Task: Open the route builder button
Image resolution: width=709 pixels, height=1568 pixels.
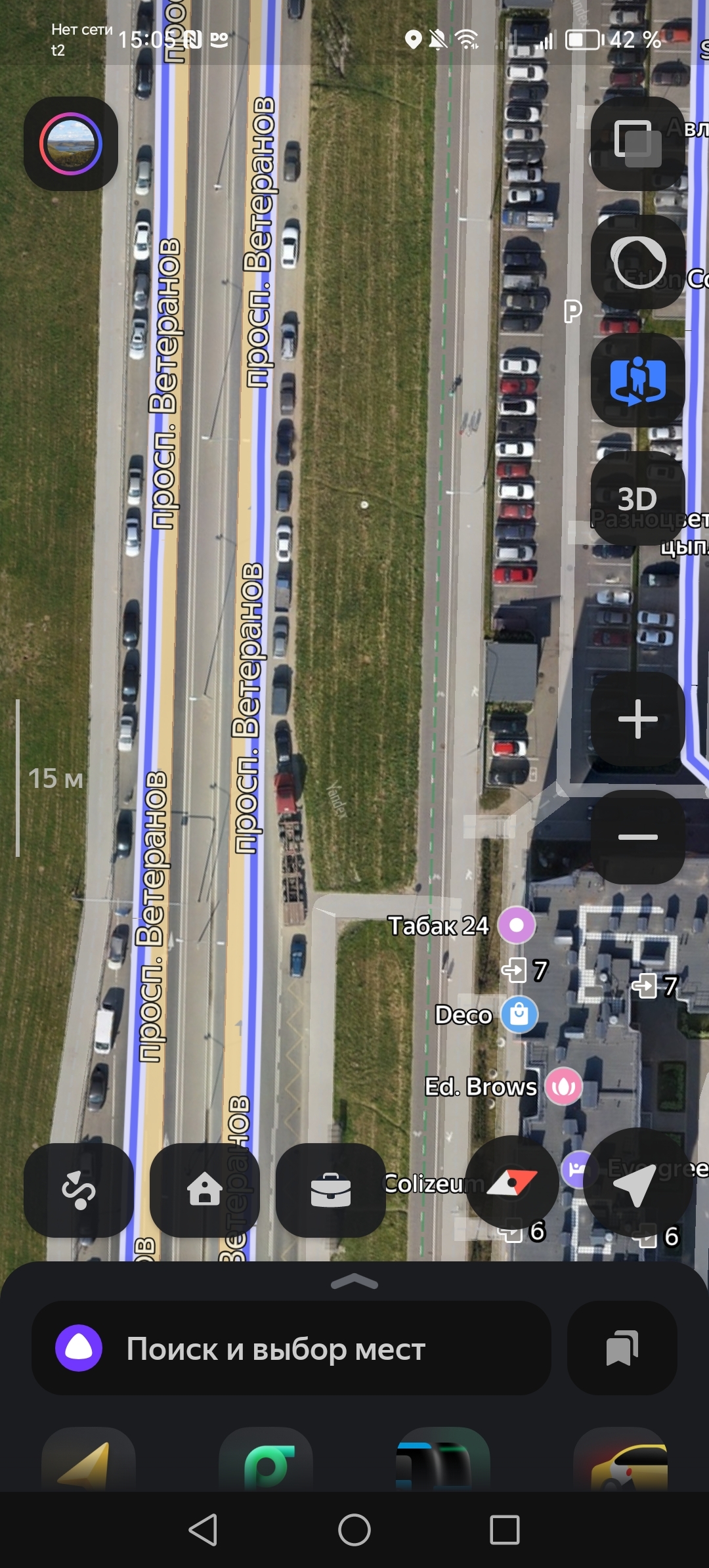Action: click(x=79, y=1190)
